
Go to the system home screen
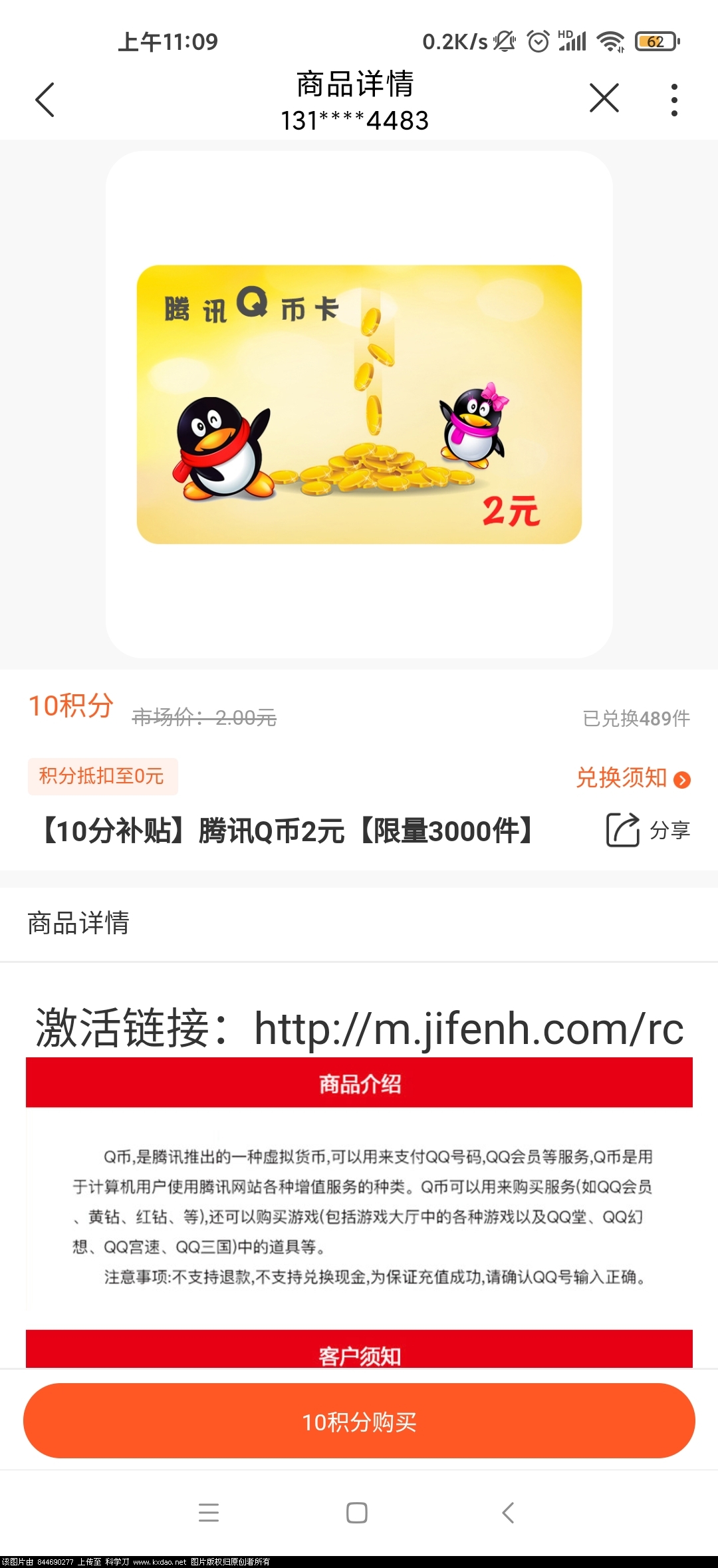pos(357,1513)
